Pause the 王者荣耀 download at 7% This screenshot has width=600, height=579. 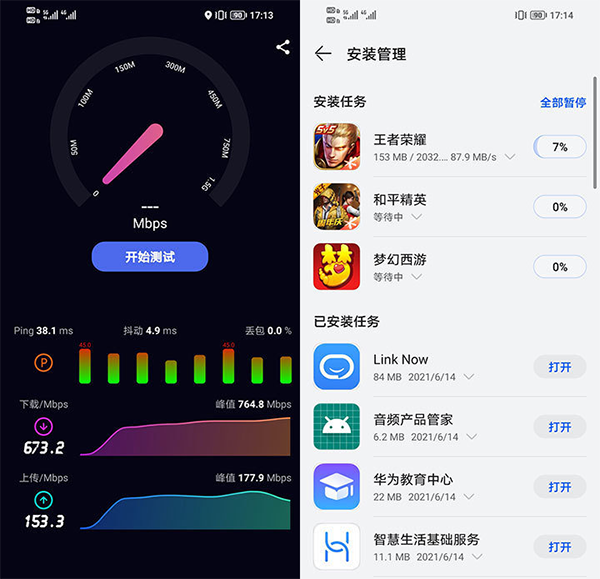tap(559, 147)
